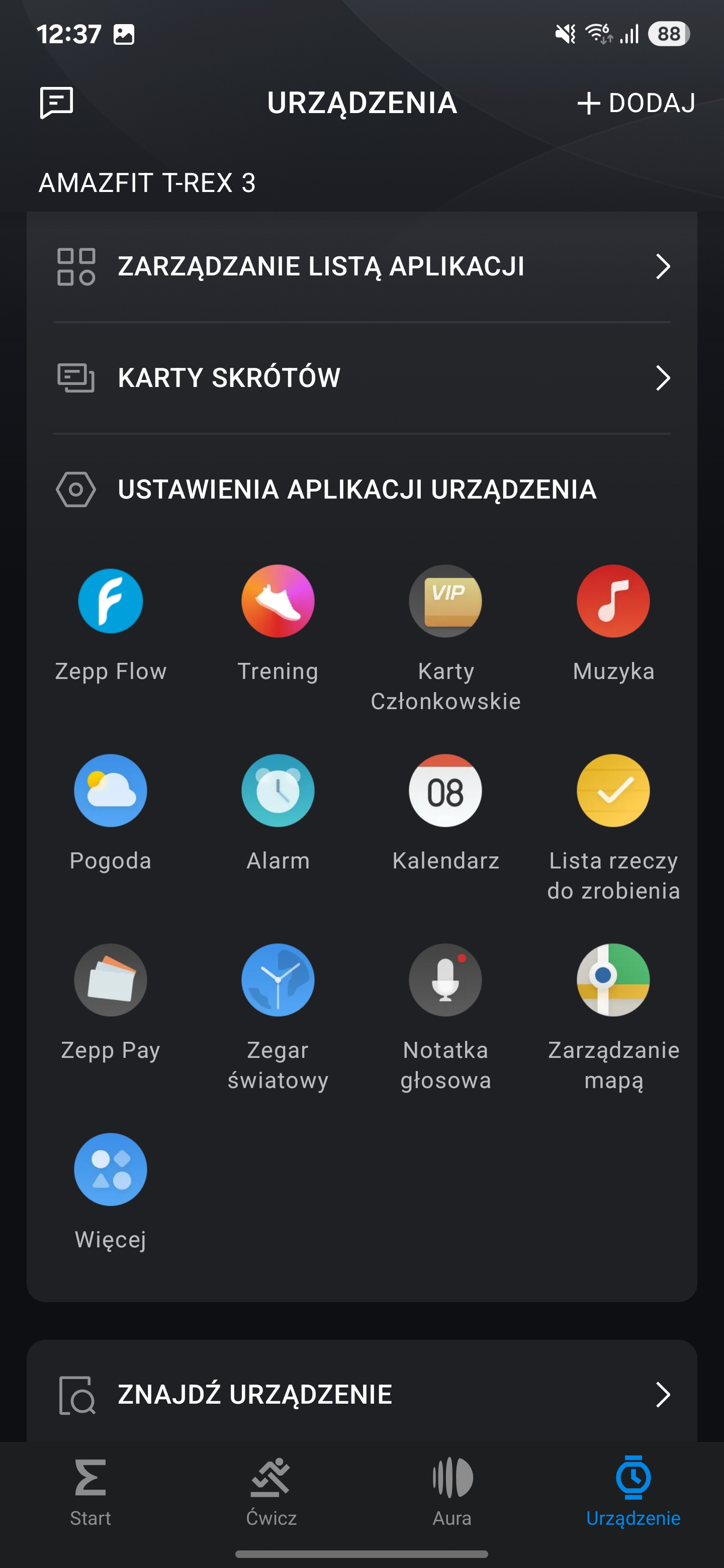Open Zepp Pay settings
Image resolution: width=724 pixels, height=1568 pixels.
tap(110, 980)
